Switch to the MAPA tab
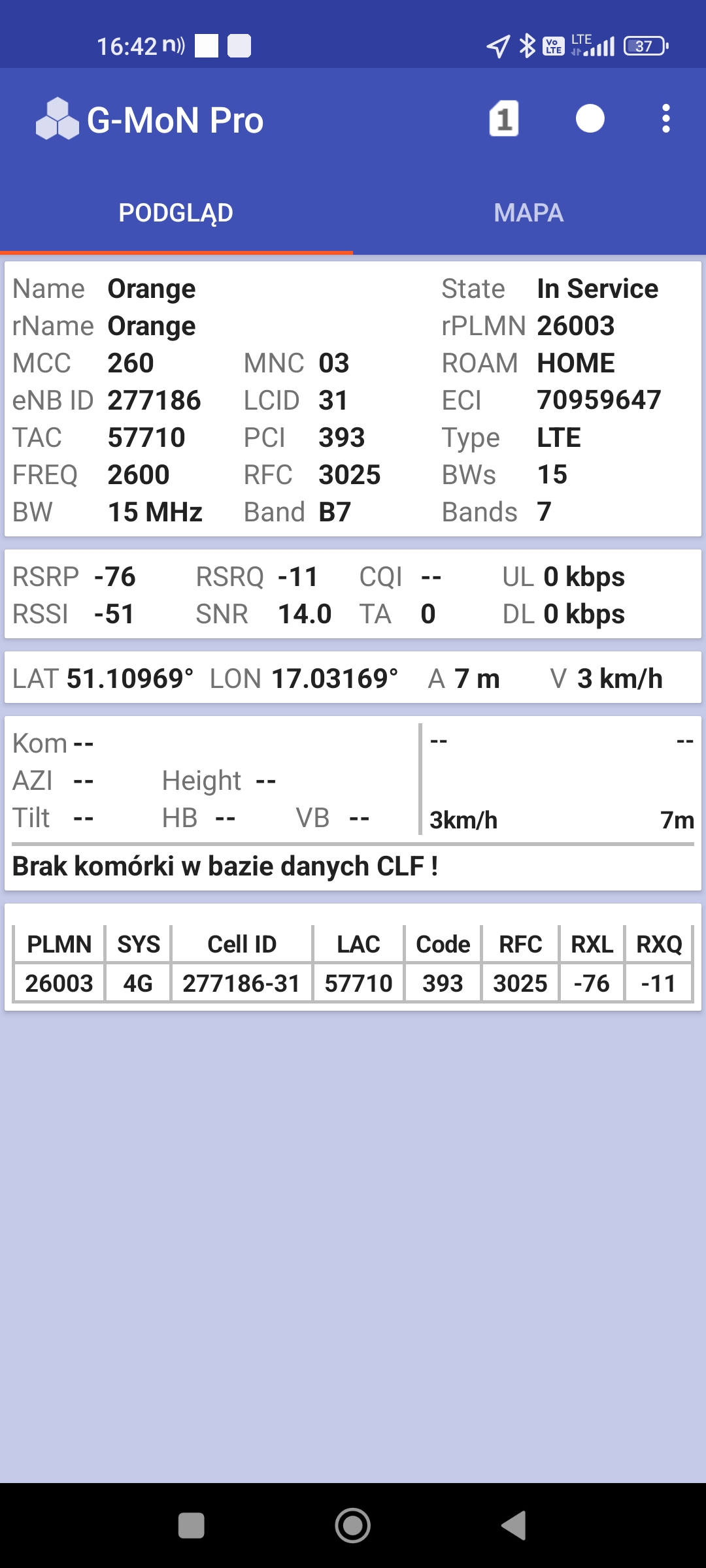This screenshot has width=706, height=1568. click(528, 213)
